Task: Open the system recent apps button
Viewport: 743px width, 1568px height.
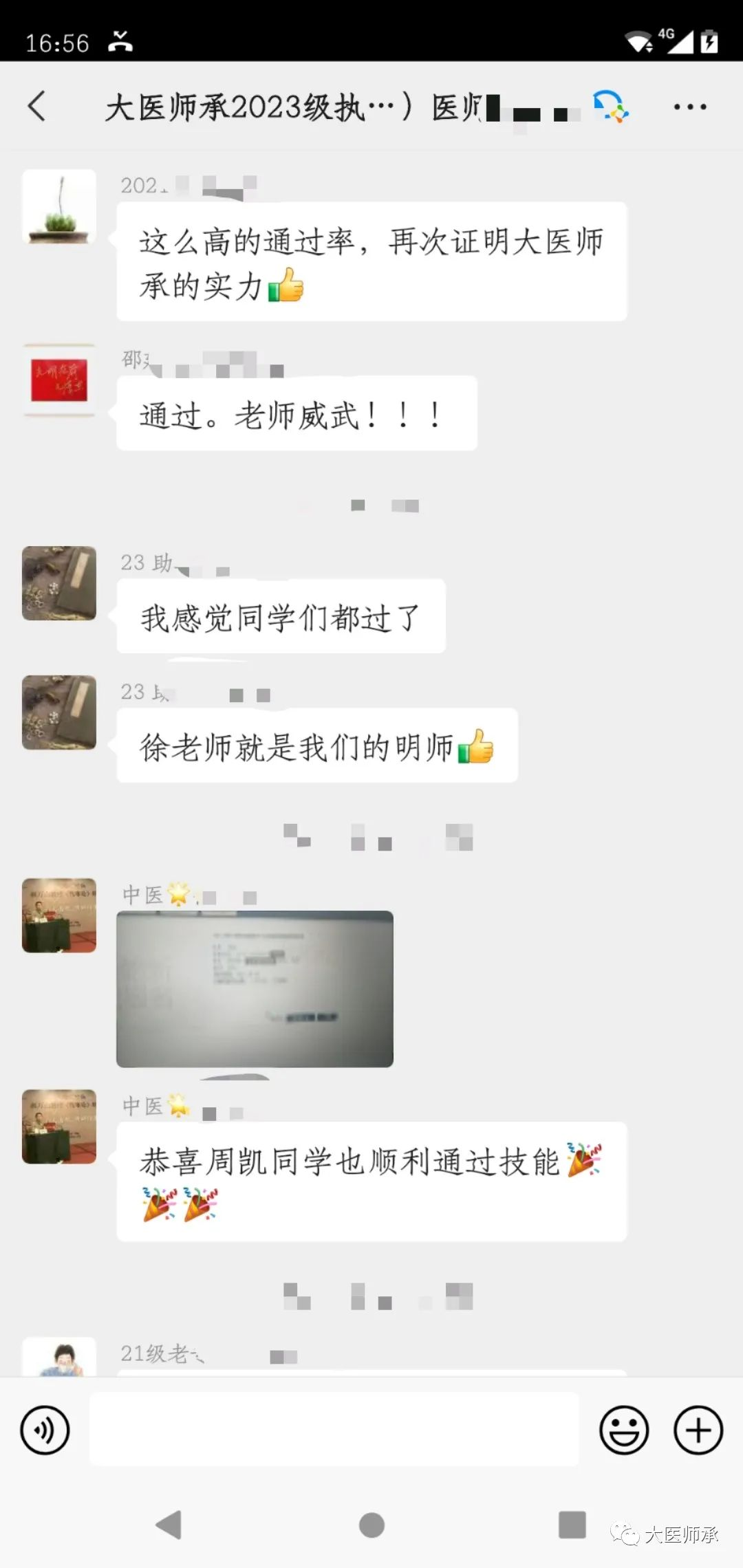Action: (572, 1525)
